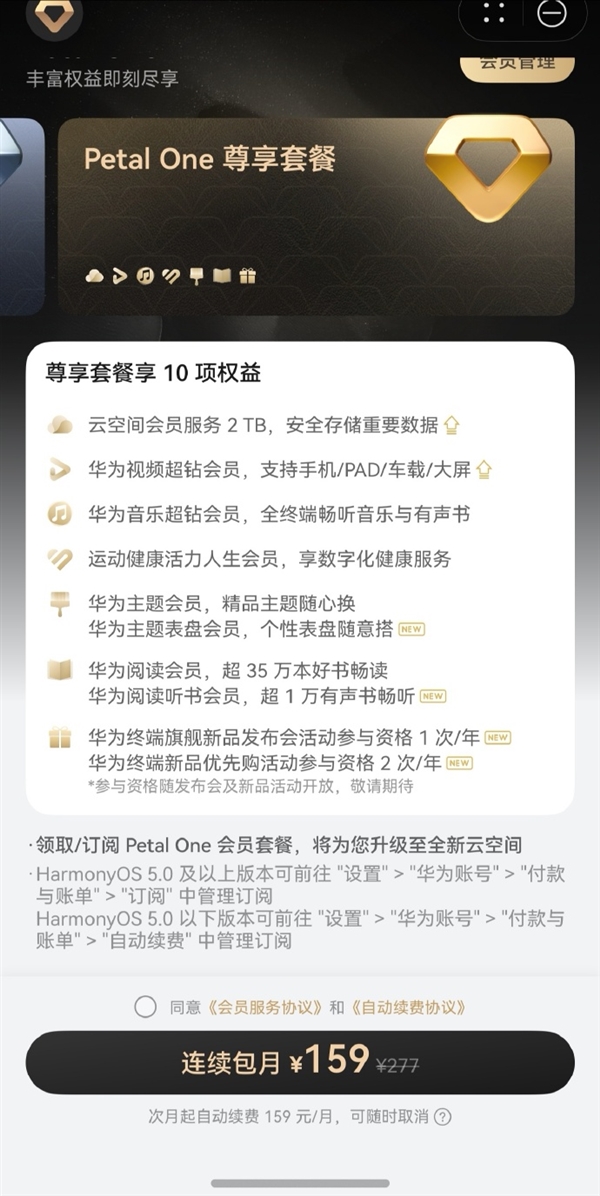Minimize the mini app via circle icon
600x1196 pixels.
pos(551,14)
